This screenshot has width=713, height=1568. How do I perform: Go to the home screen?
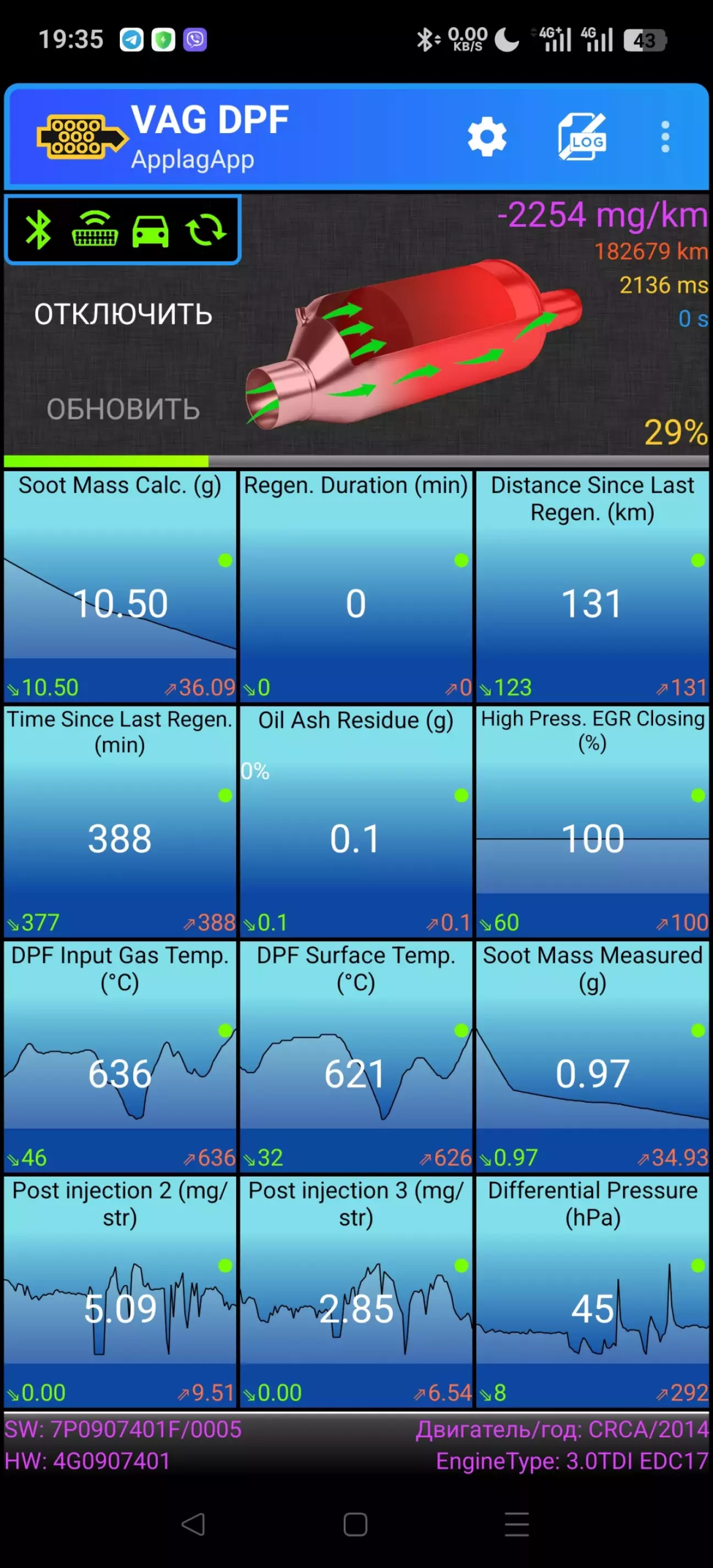355,1525
